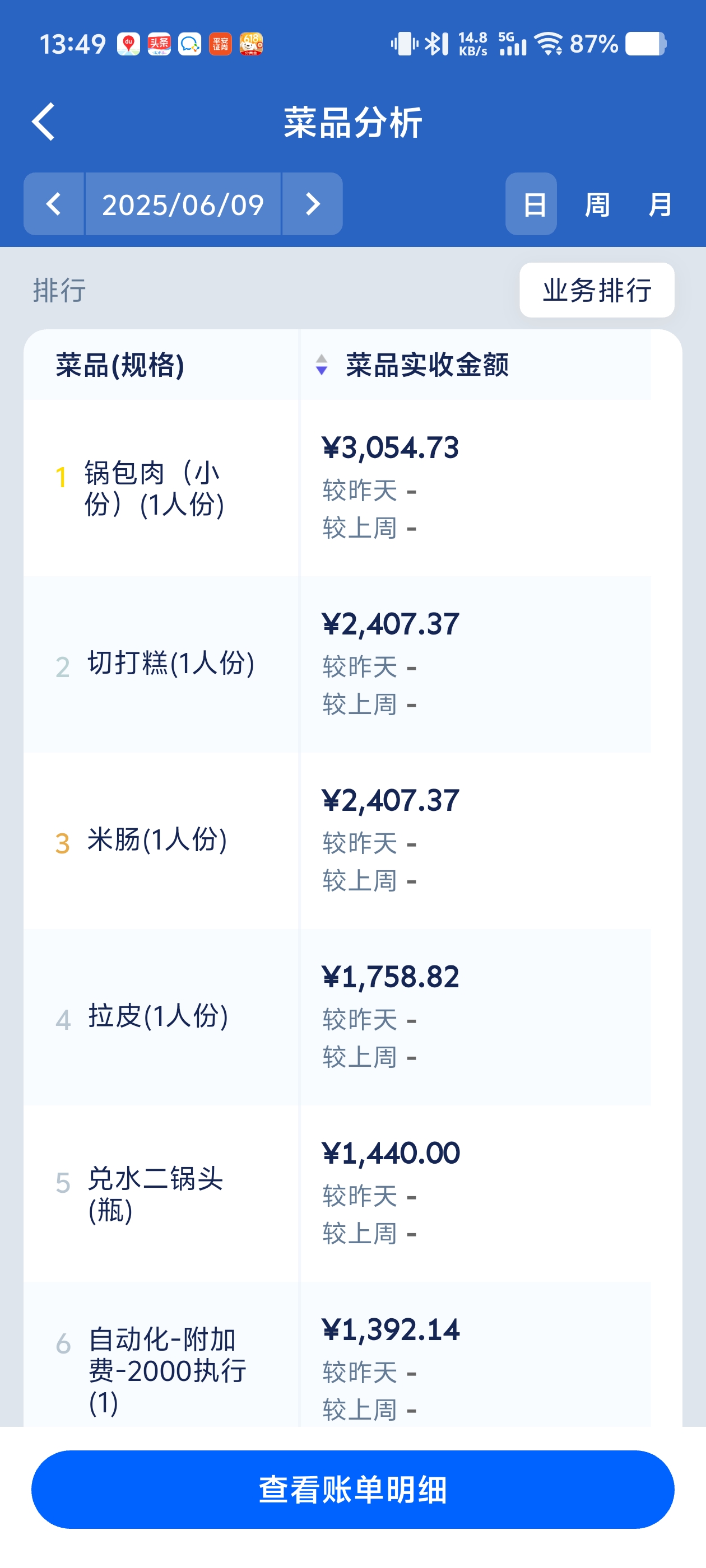706x1568 pixels.
Task: Switch to the 周 view
Action: (597, 204)
